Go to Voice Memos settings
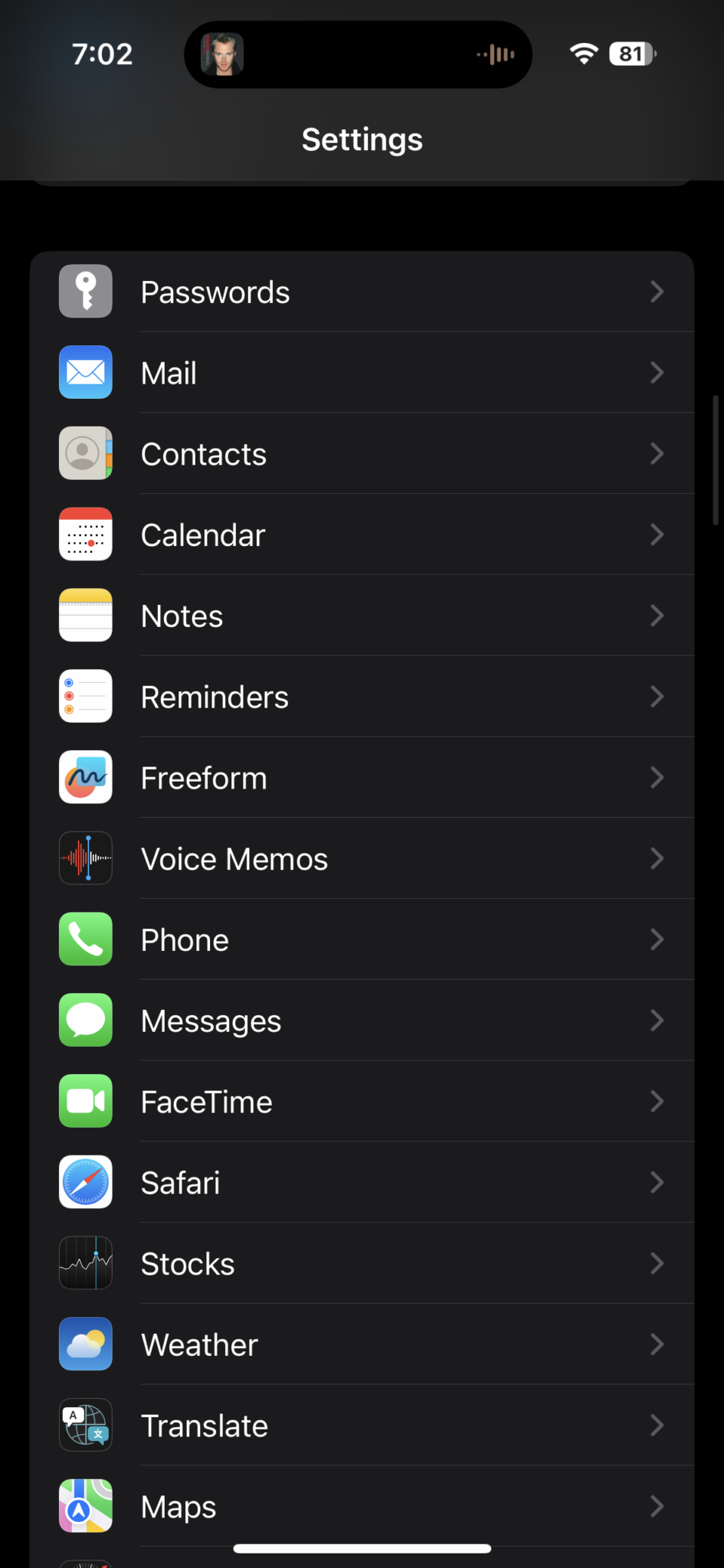This screenshot has height=1568, width=724. tap(362, 859)
